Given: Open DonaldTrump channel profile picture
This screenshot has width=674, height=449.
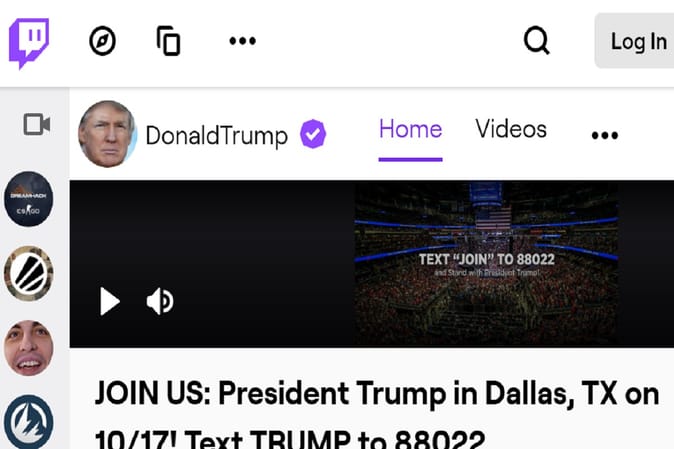Looking at the screenshot, I should pyautogui.click(x=107, y=134).
